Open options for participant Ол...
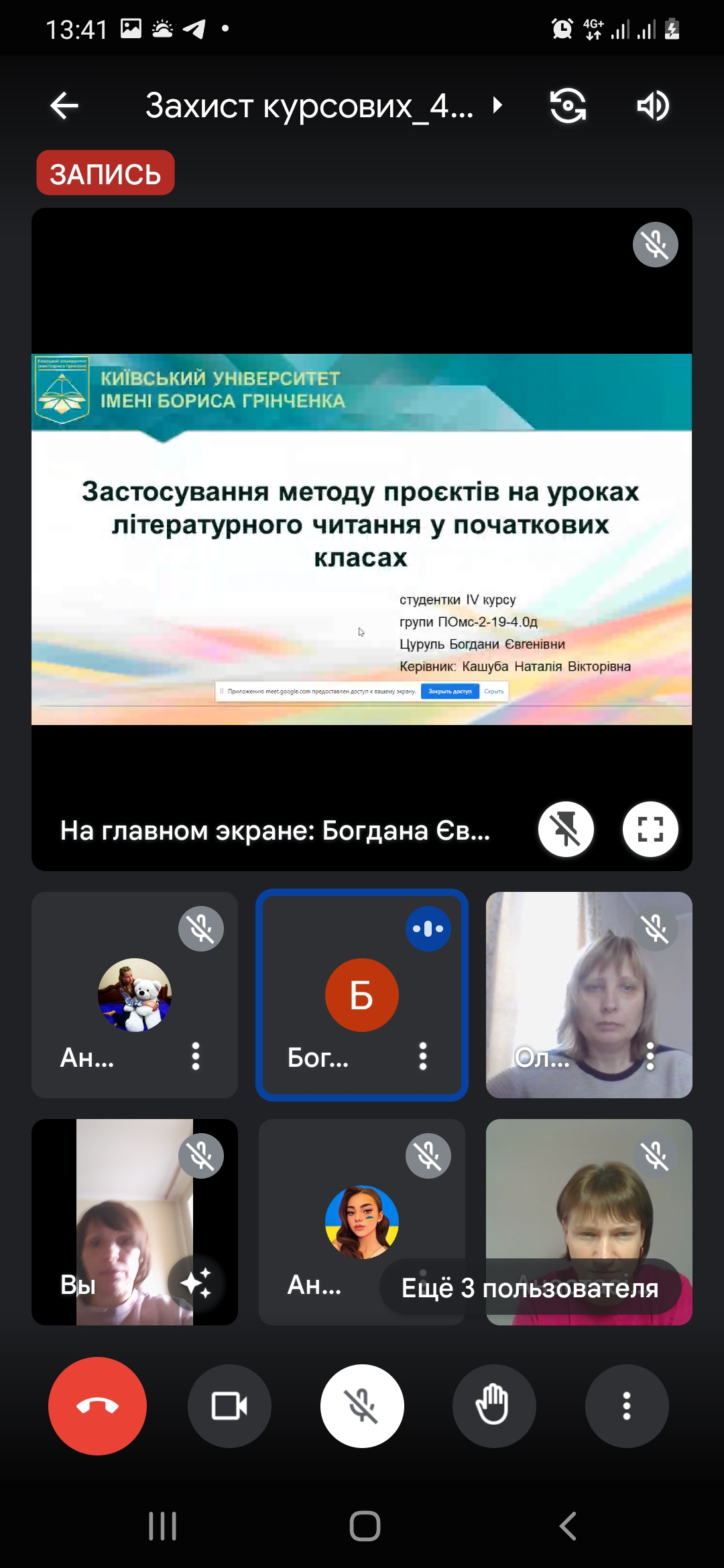The height and width of the screenshot is (1568, 724). [650, 1056]
